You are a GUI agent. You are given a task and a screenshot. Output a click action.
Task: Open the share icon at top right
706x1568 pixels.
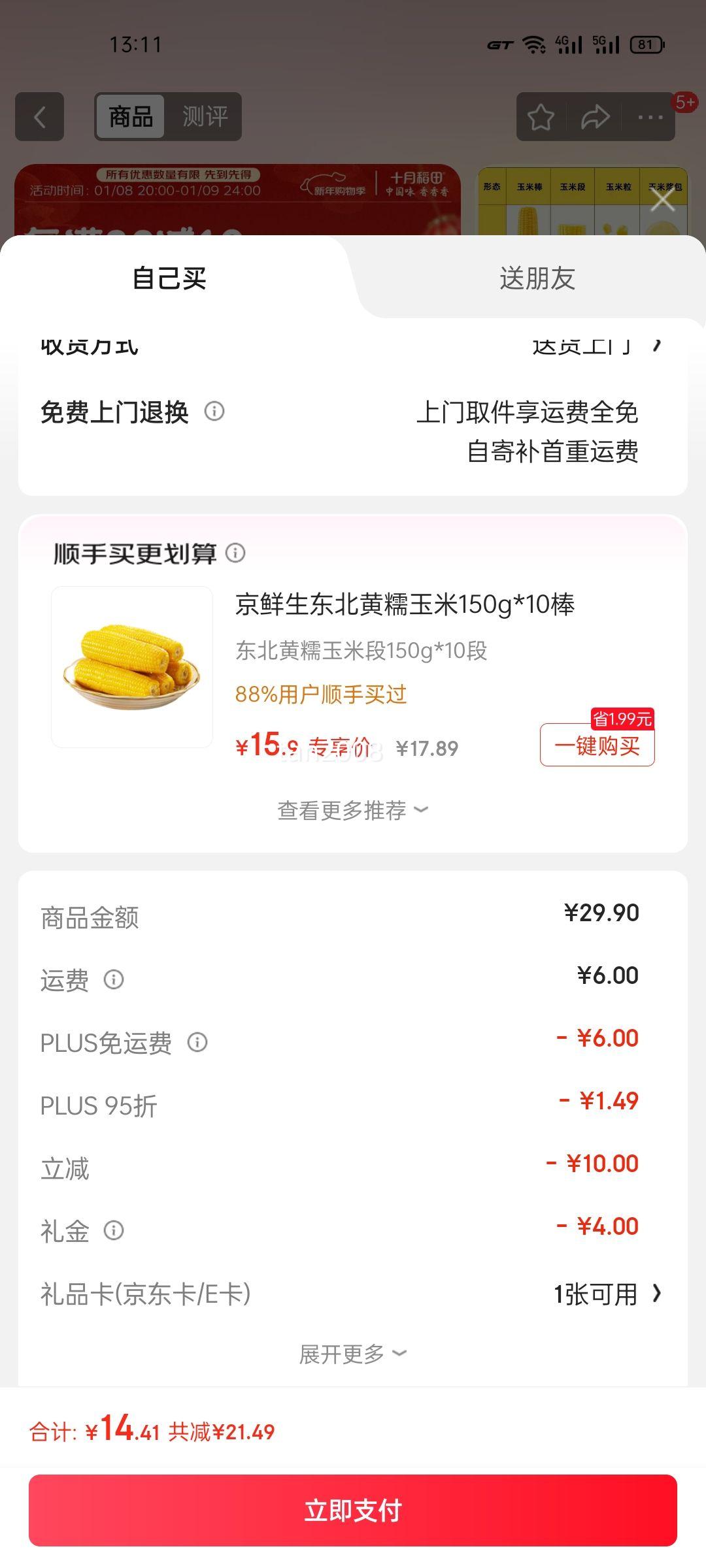(594, 116)
